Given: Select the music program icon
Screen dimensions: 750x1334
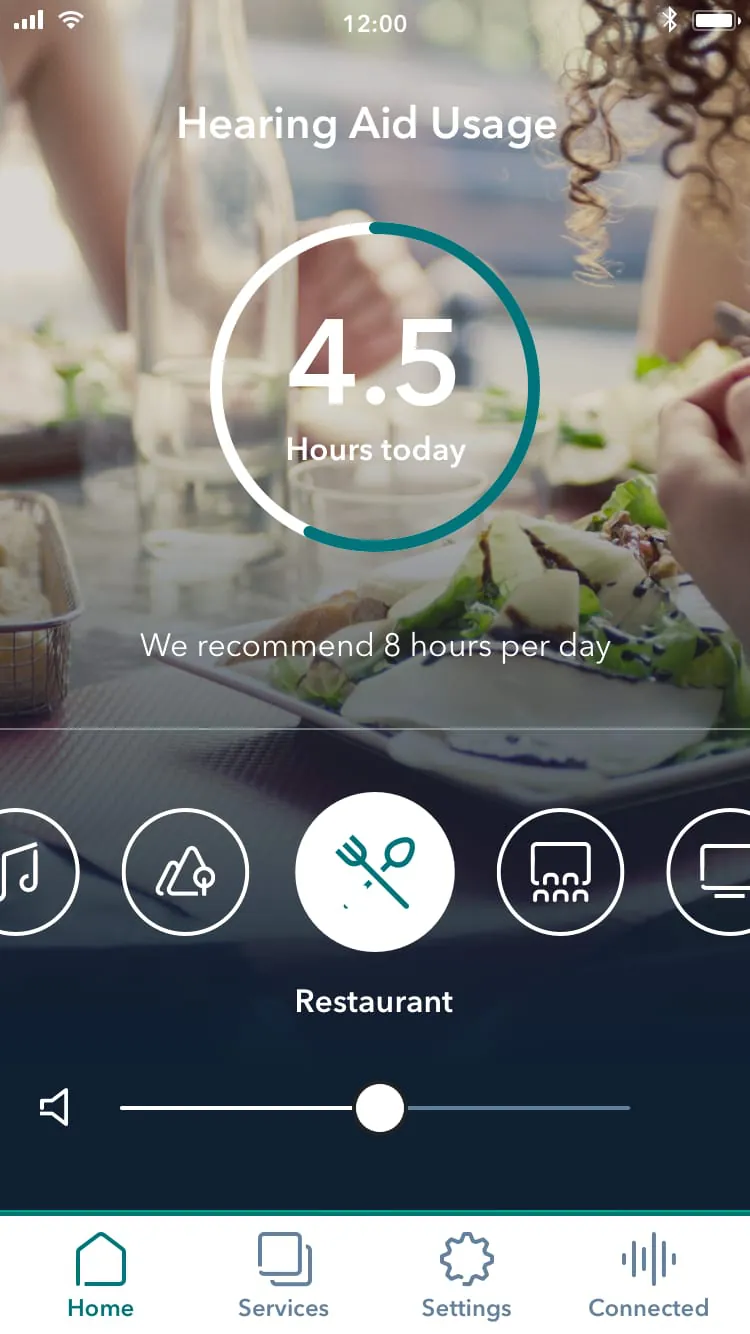Looking at the screenshot, I should coord(30,872).
